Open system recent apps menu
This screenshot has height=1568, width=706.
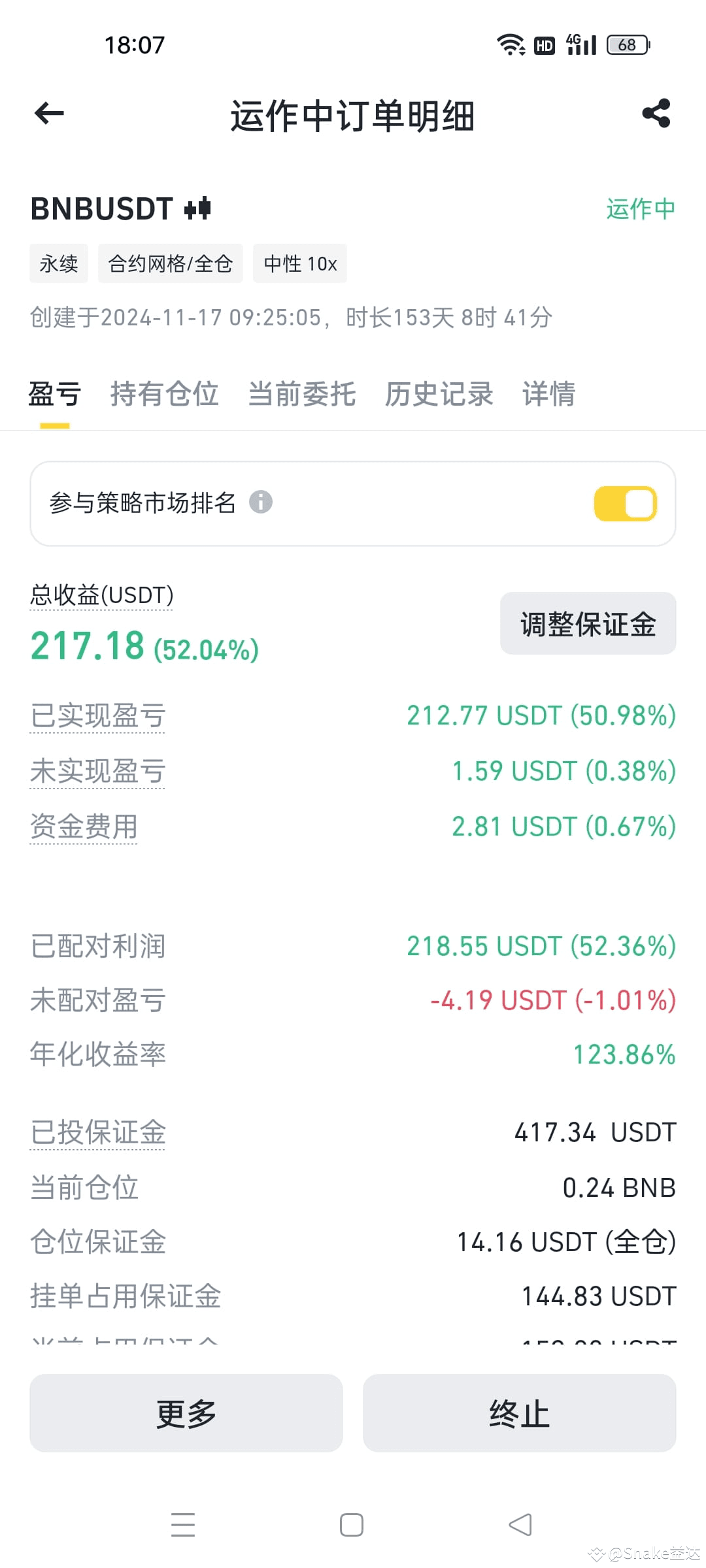(183, 1525)
